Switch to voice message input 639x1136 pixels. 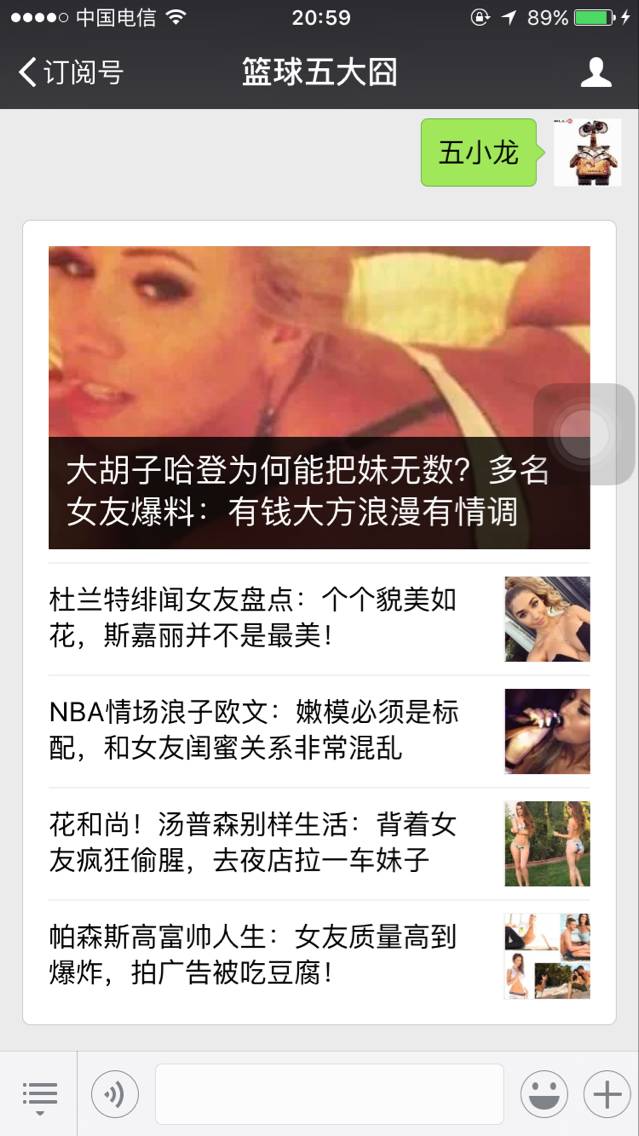click(x=115, y=1095)
